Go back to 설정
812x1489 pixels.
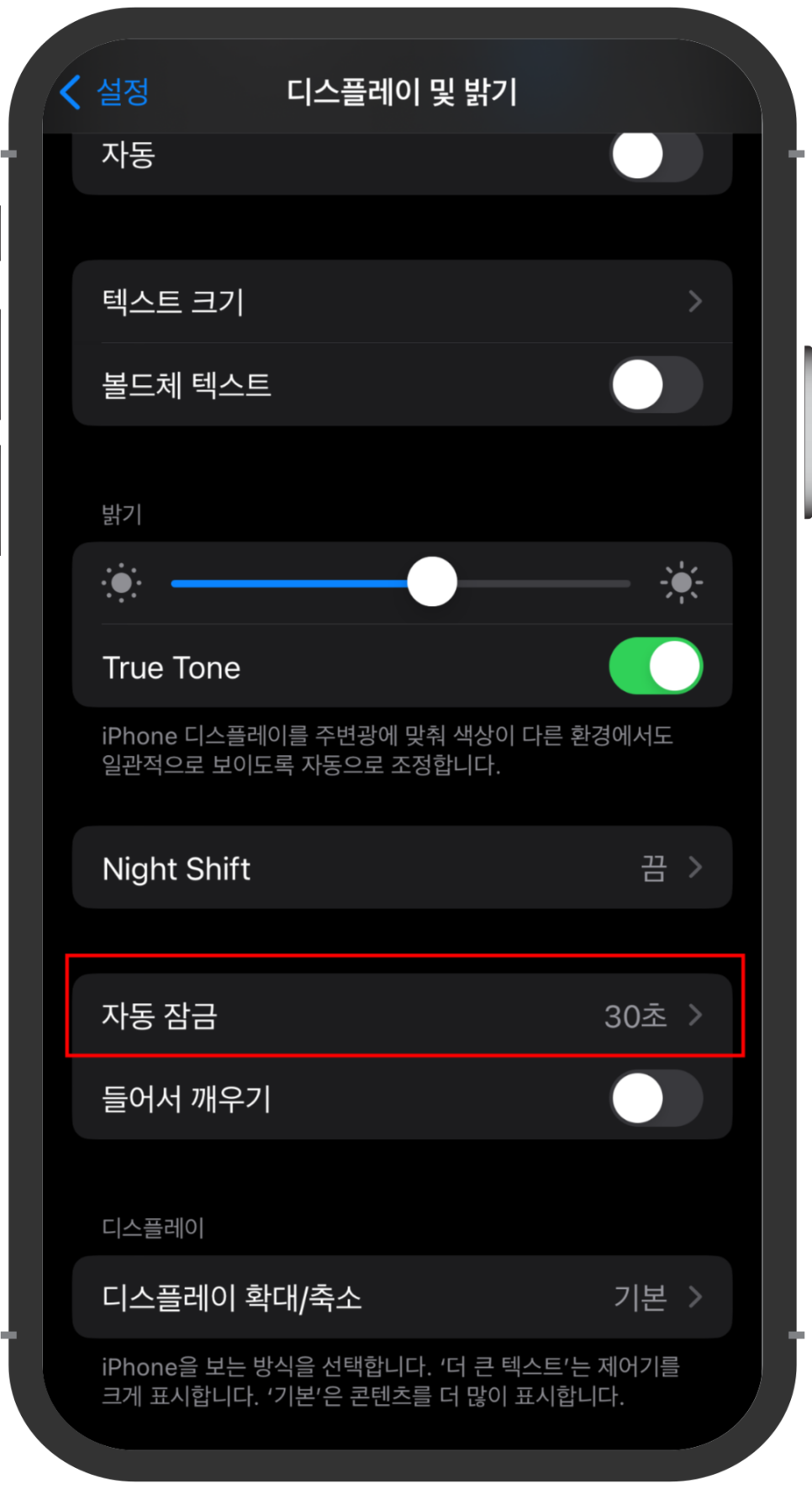click(x=104, y=92)
